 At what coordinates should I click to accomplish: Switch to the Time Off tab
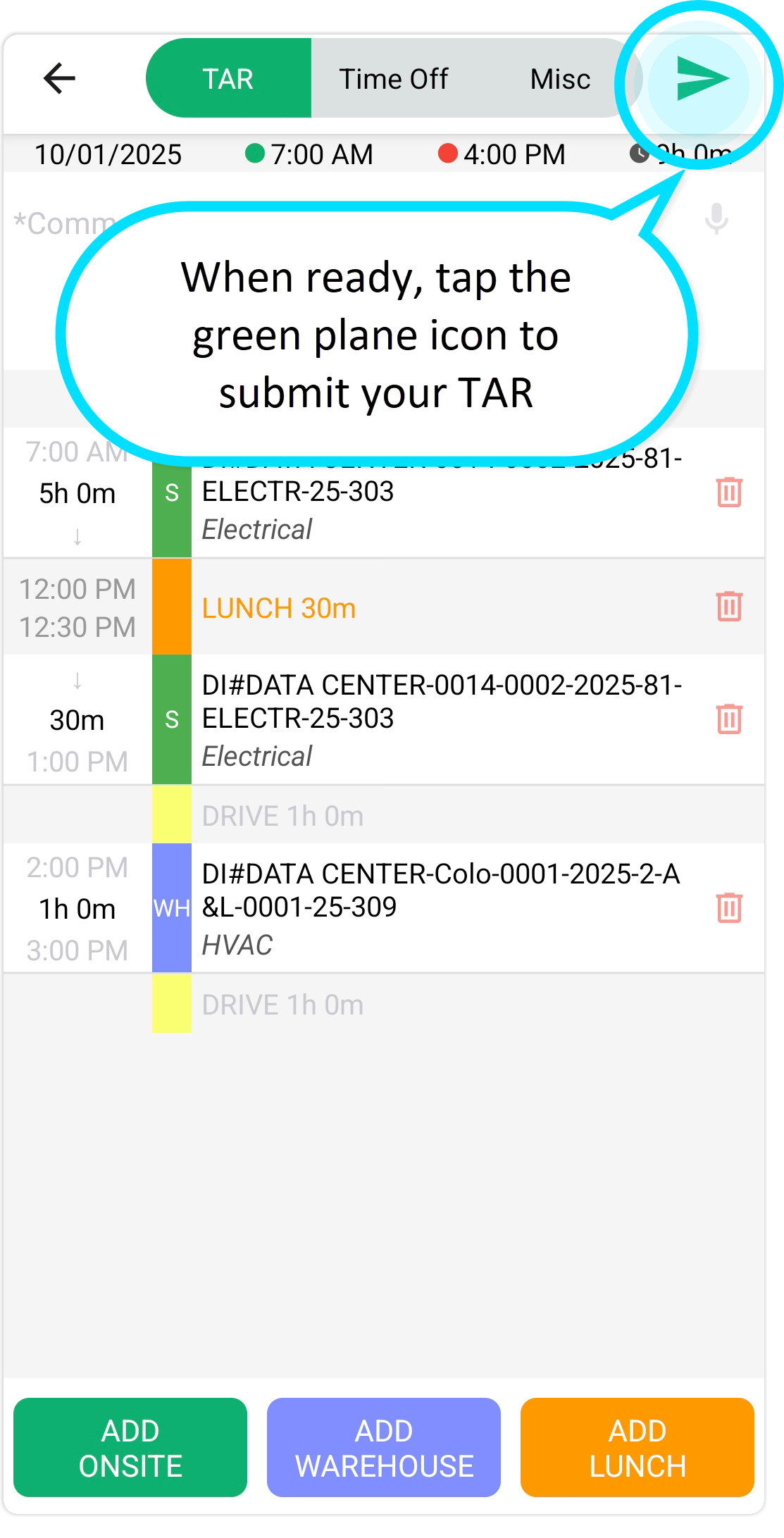click(x=393, y=79)
